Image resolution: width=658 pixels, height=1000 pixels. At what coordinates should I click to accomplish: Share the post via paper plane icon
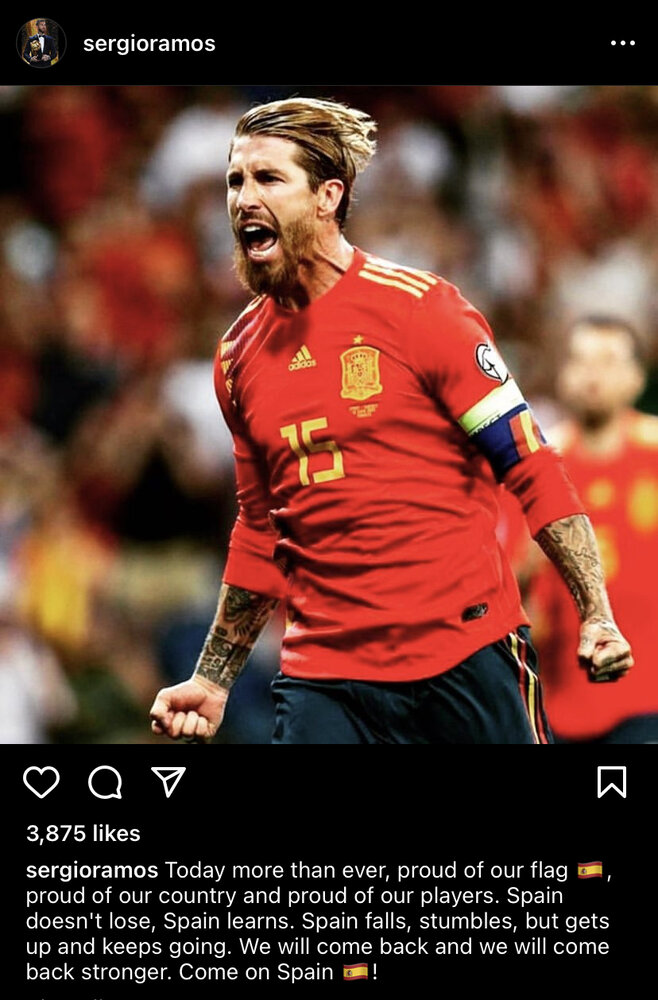(x=168, y=782)
